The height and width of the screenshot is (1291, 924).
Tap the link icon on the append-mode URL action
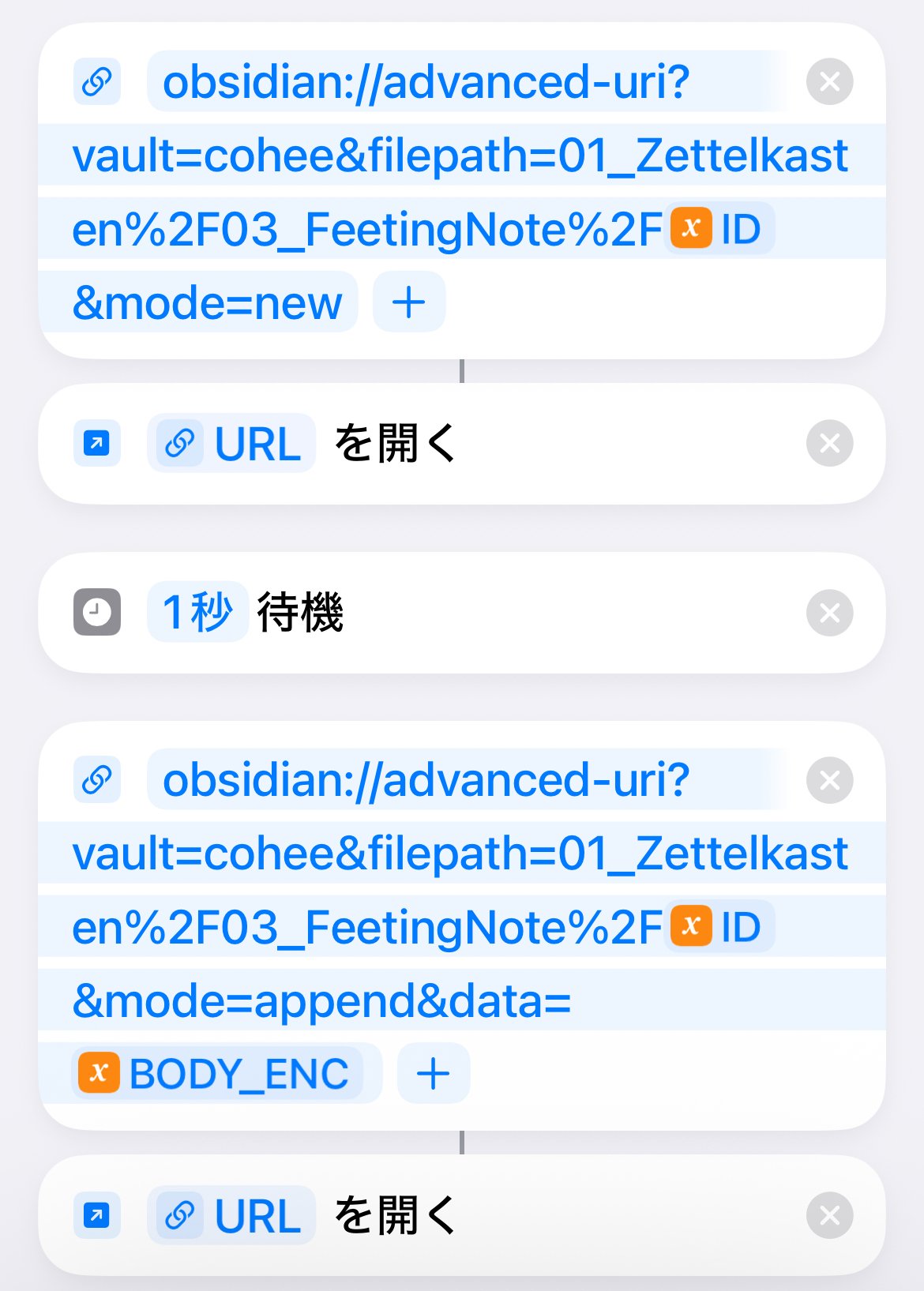(x=96, y=780)
